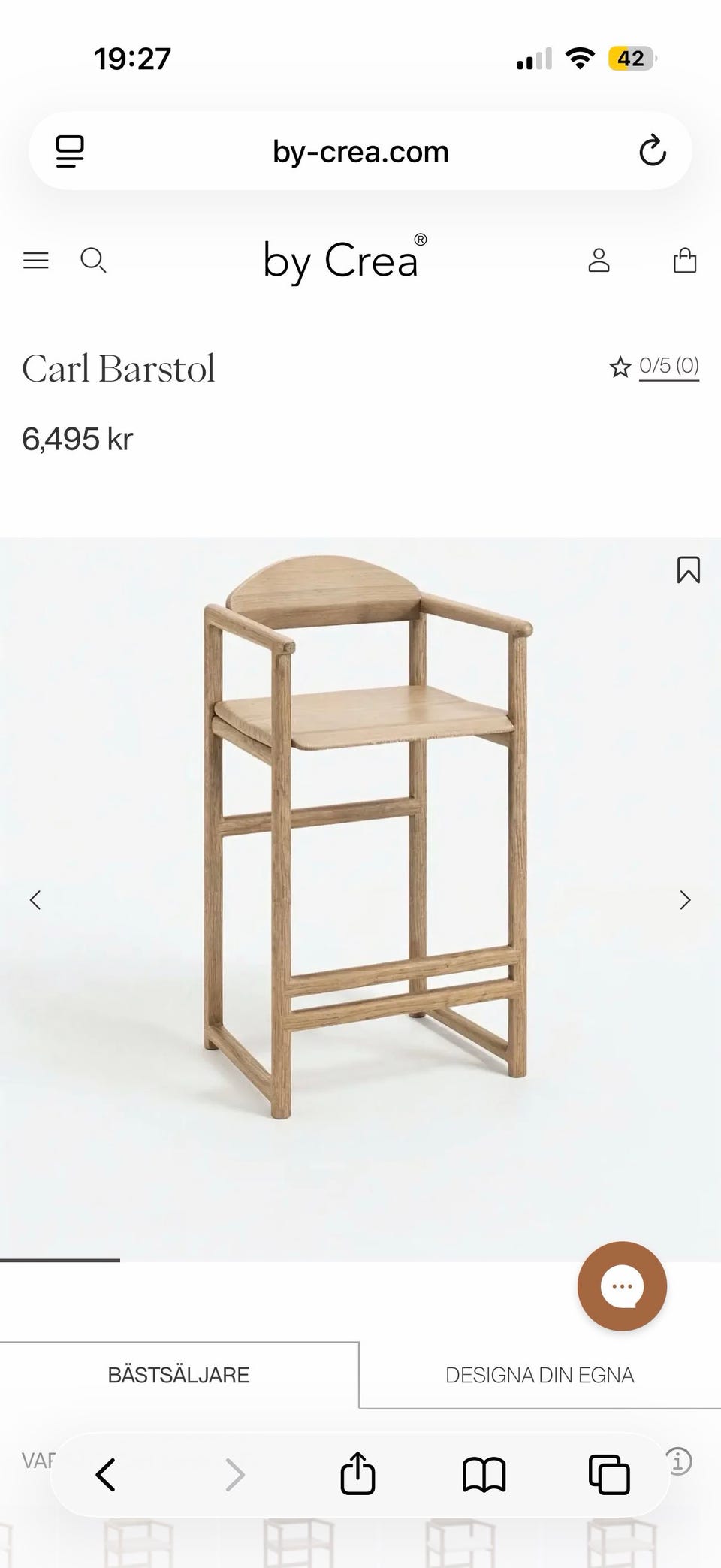
Task: Open the Safari tab switcher
Action: tap(607, 1474)
